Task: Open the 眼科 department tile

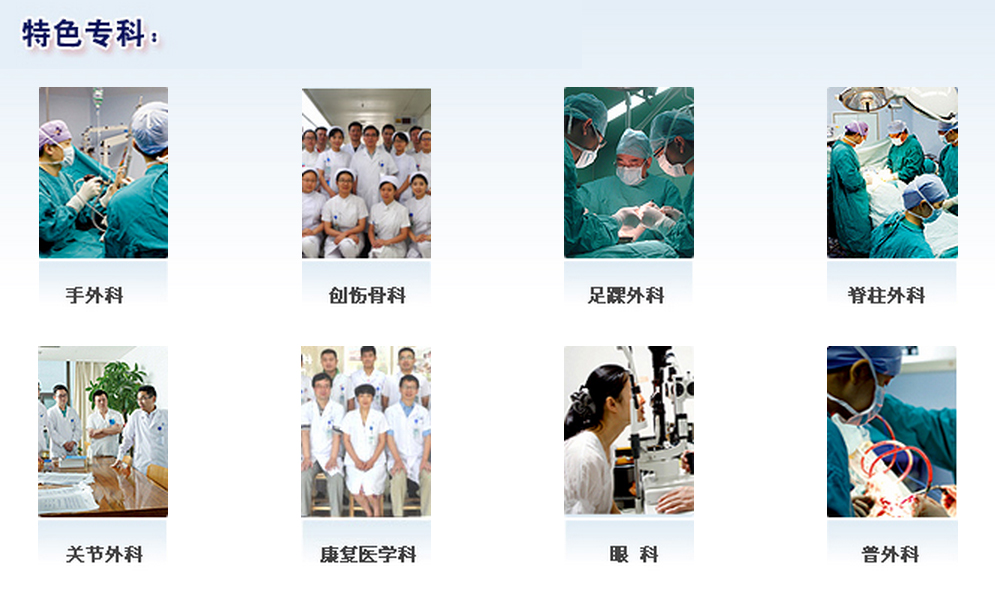Action: point(628,432)
